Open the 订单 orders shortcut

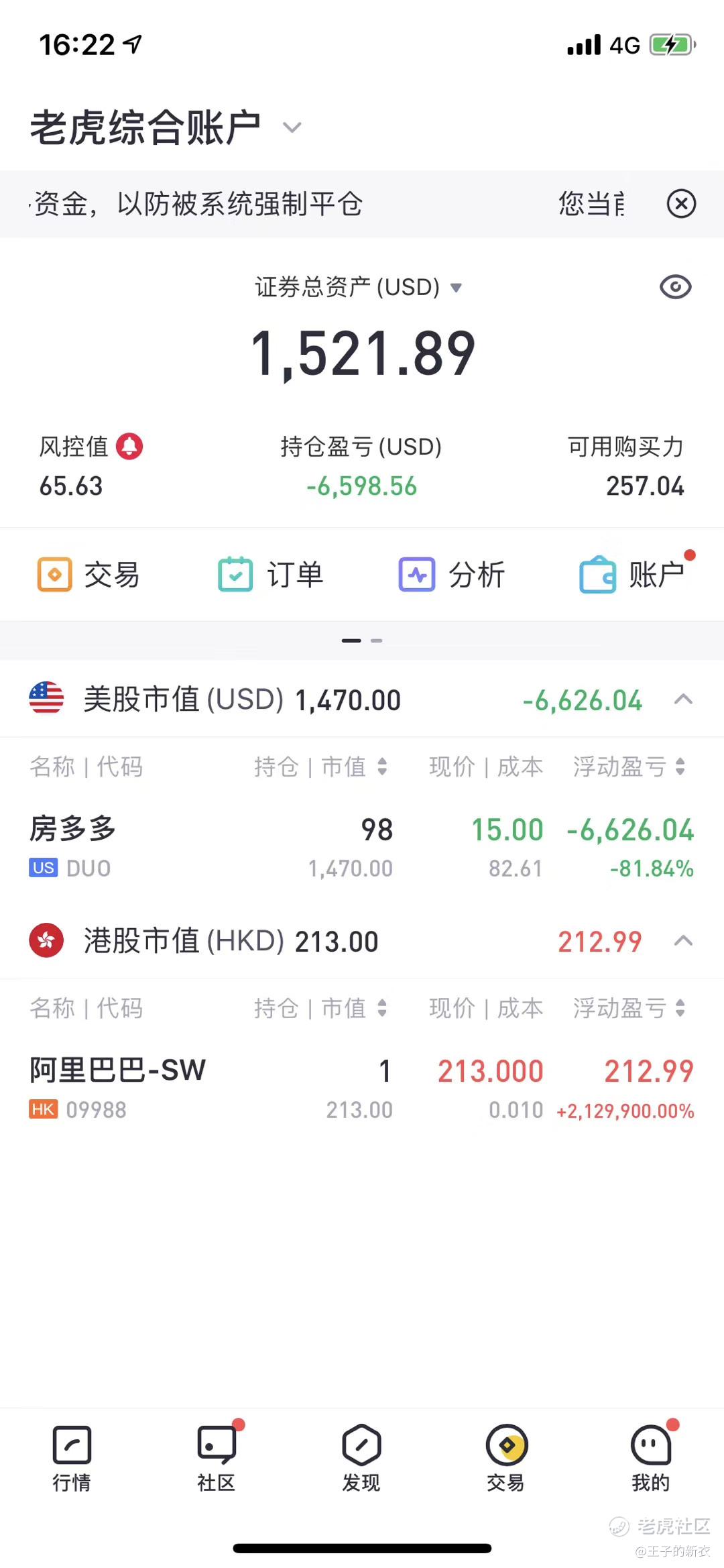[x=271, y=575]
